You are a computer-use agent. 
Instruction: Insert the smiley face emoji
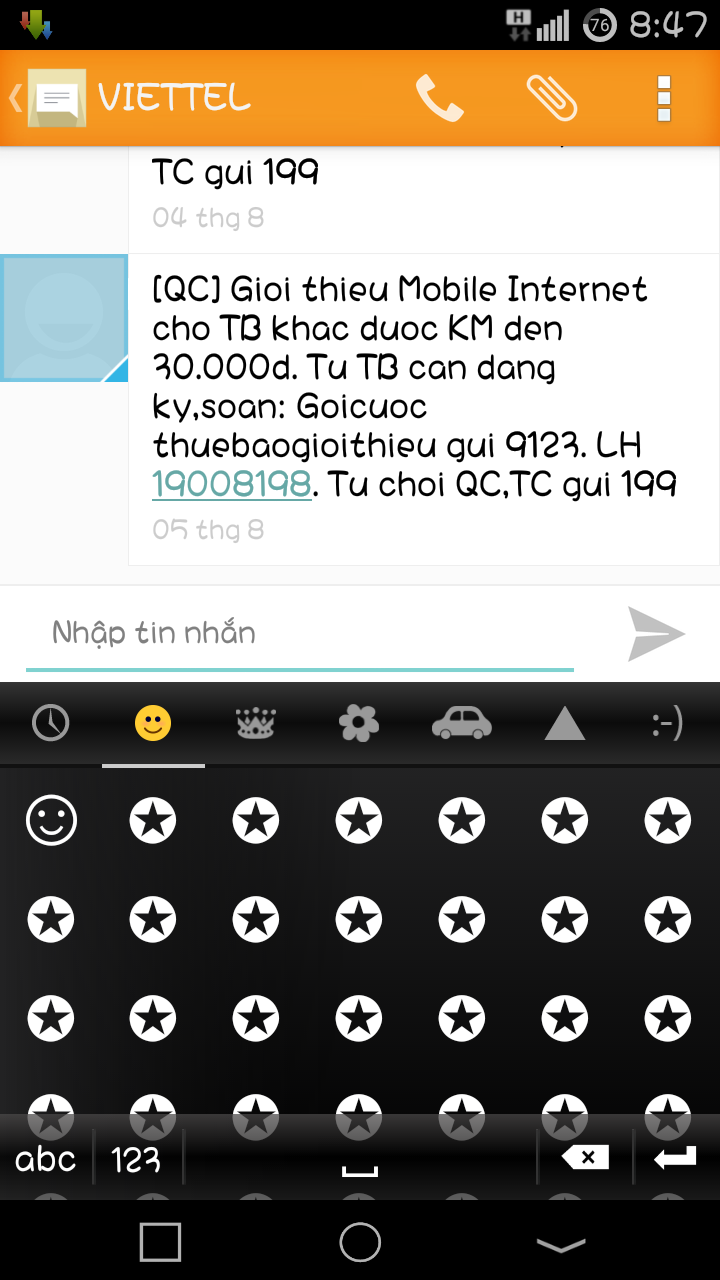click(x=51, y=820)
